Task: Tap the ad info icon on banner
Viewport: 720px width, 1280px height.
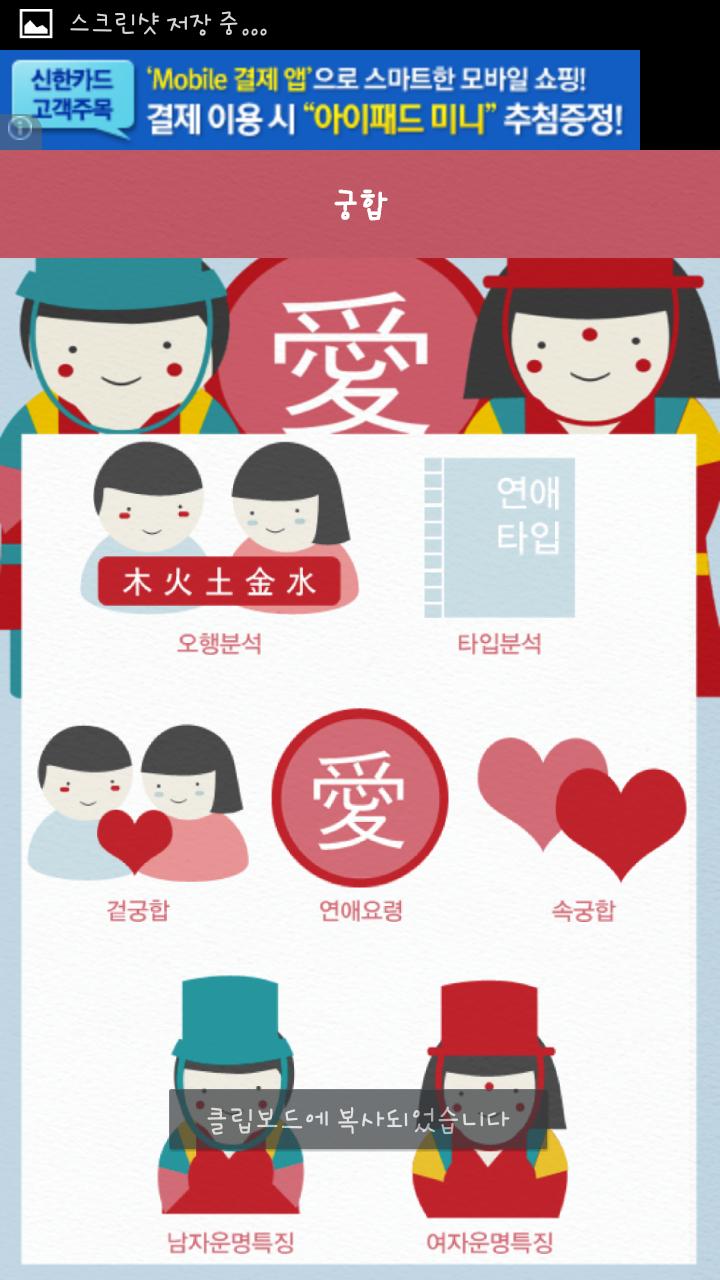Action: [20, 128]
